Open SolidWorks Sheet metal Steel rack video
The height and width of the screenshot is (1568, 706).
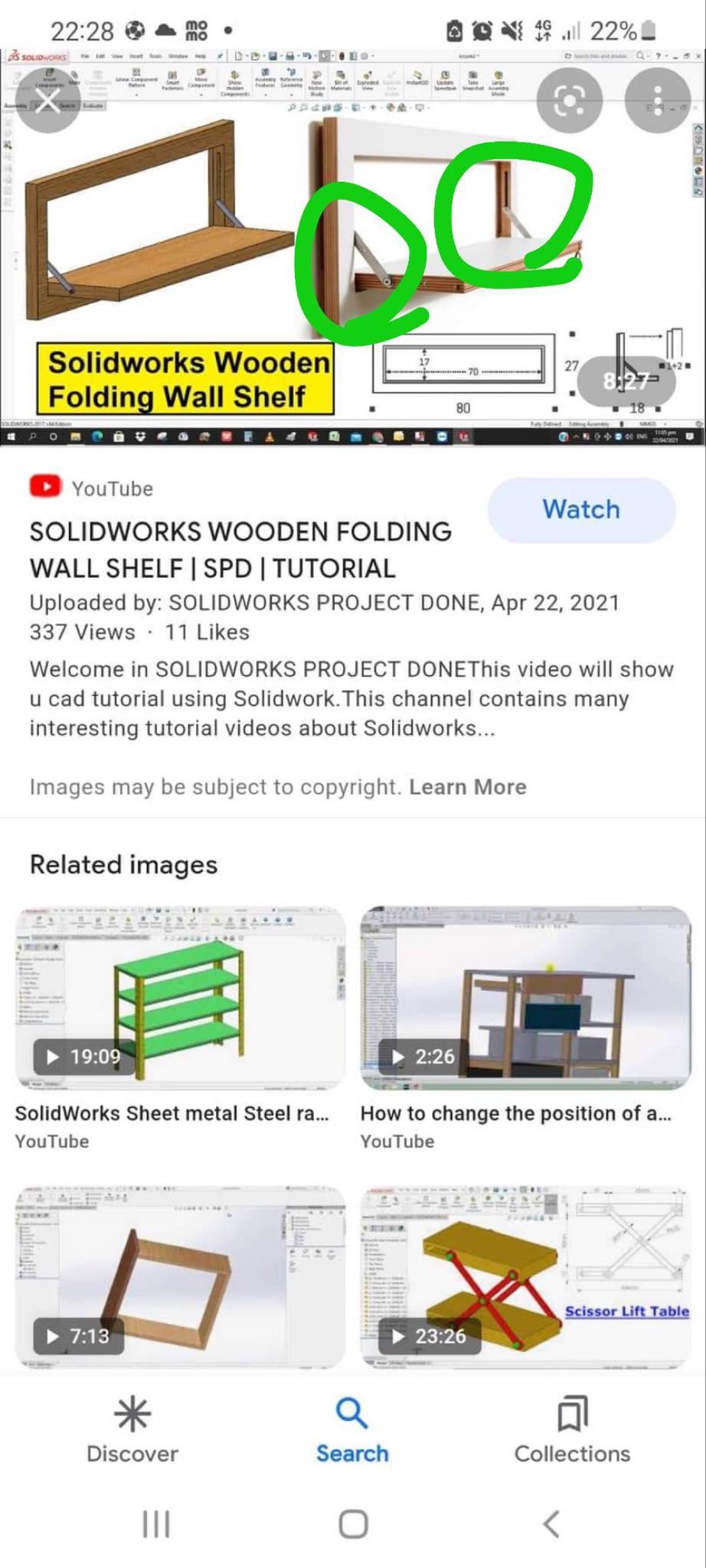(x=181, y=997)
